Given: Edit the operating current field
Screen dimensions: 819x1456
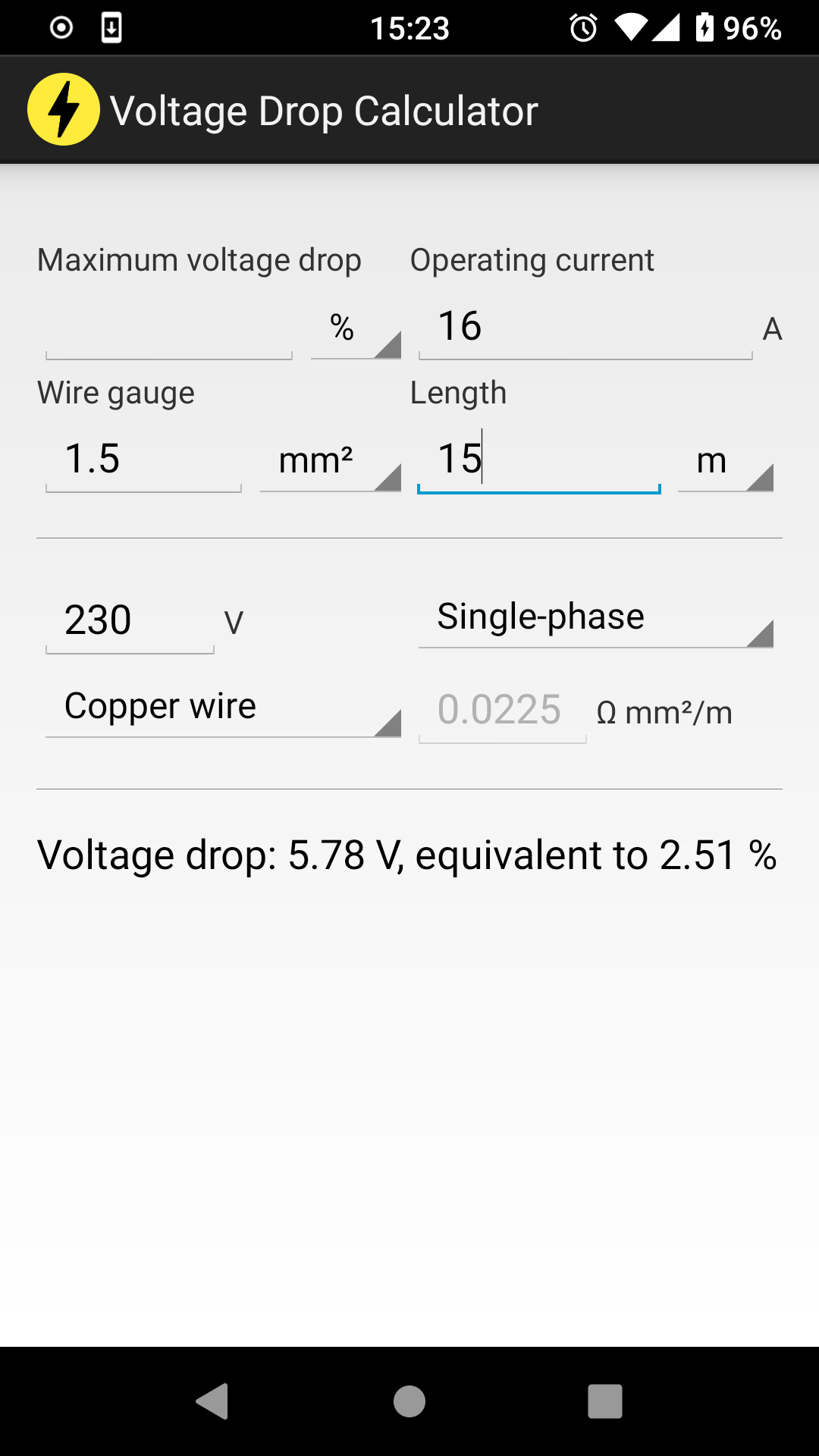Looking at the screenshot, I should pos(585,328).
